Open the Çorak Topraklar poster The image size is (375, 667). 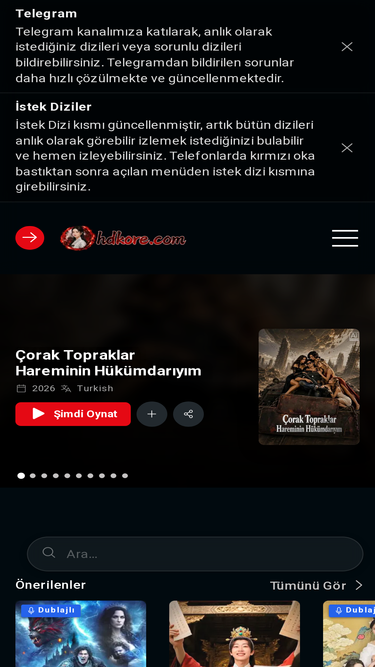309,387
